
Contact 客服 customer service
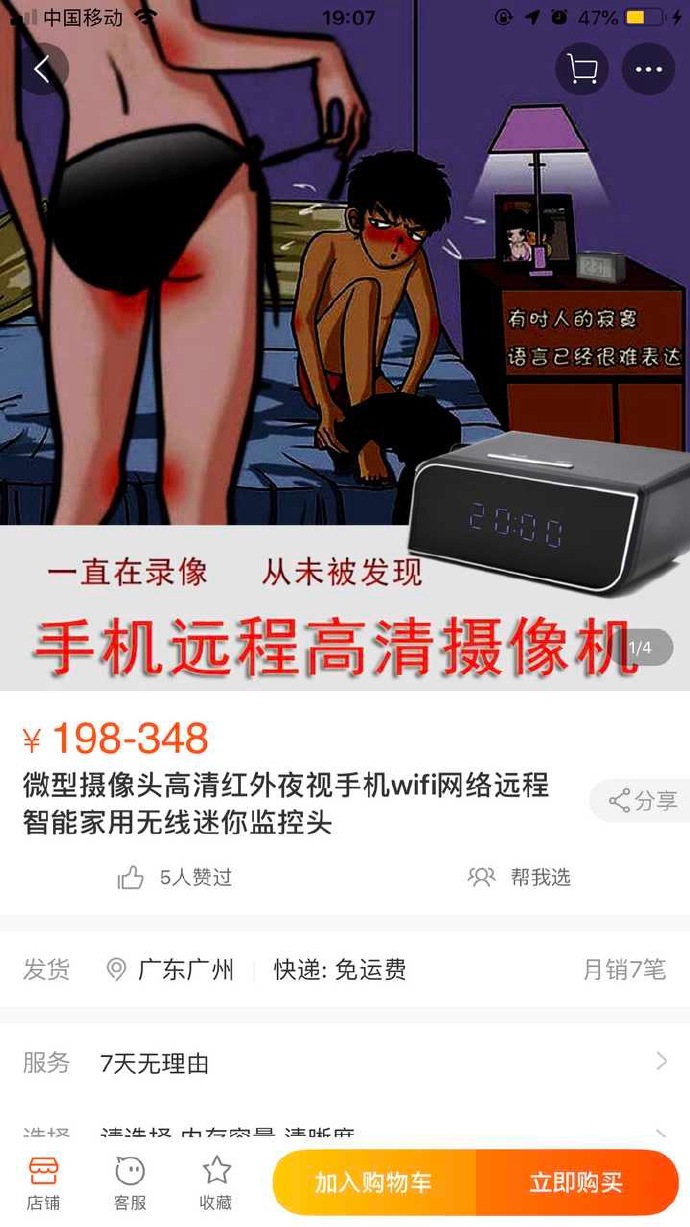coord(130,1182)
